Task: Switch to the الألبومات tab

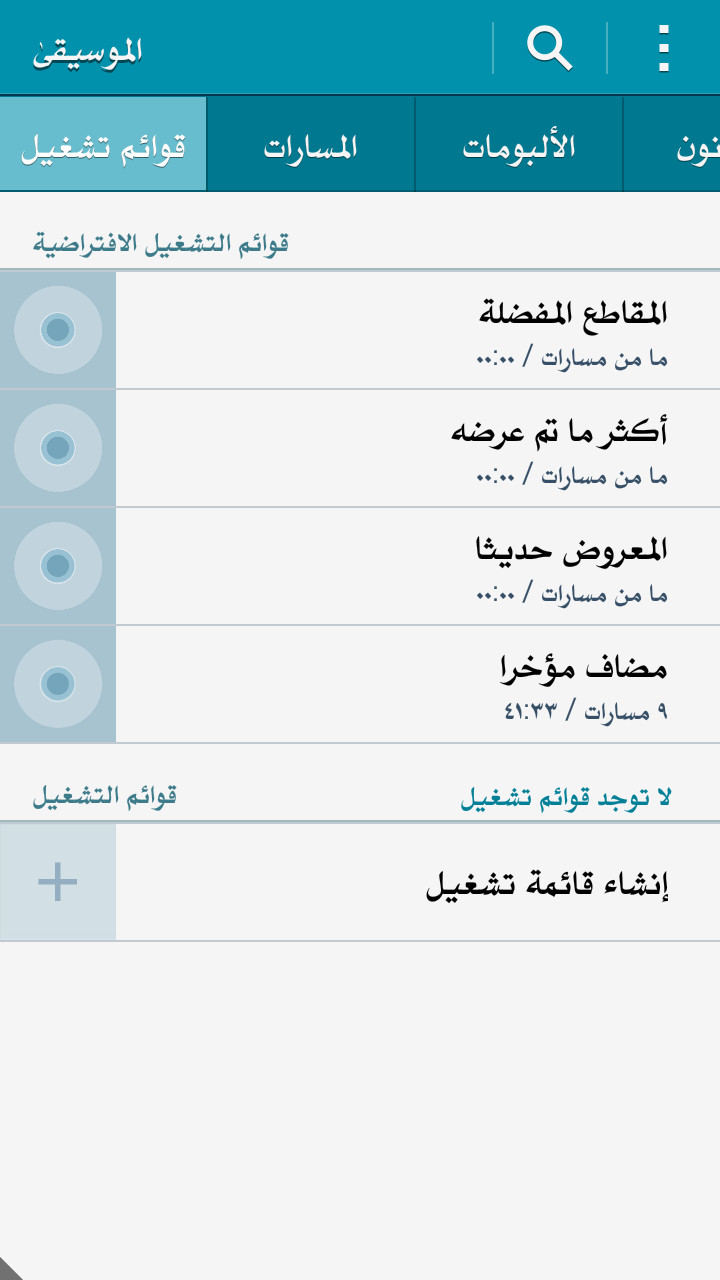Action: pyautogui.click(x=518, y=146)
